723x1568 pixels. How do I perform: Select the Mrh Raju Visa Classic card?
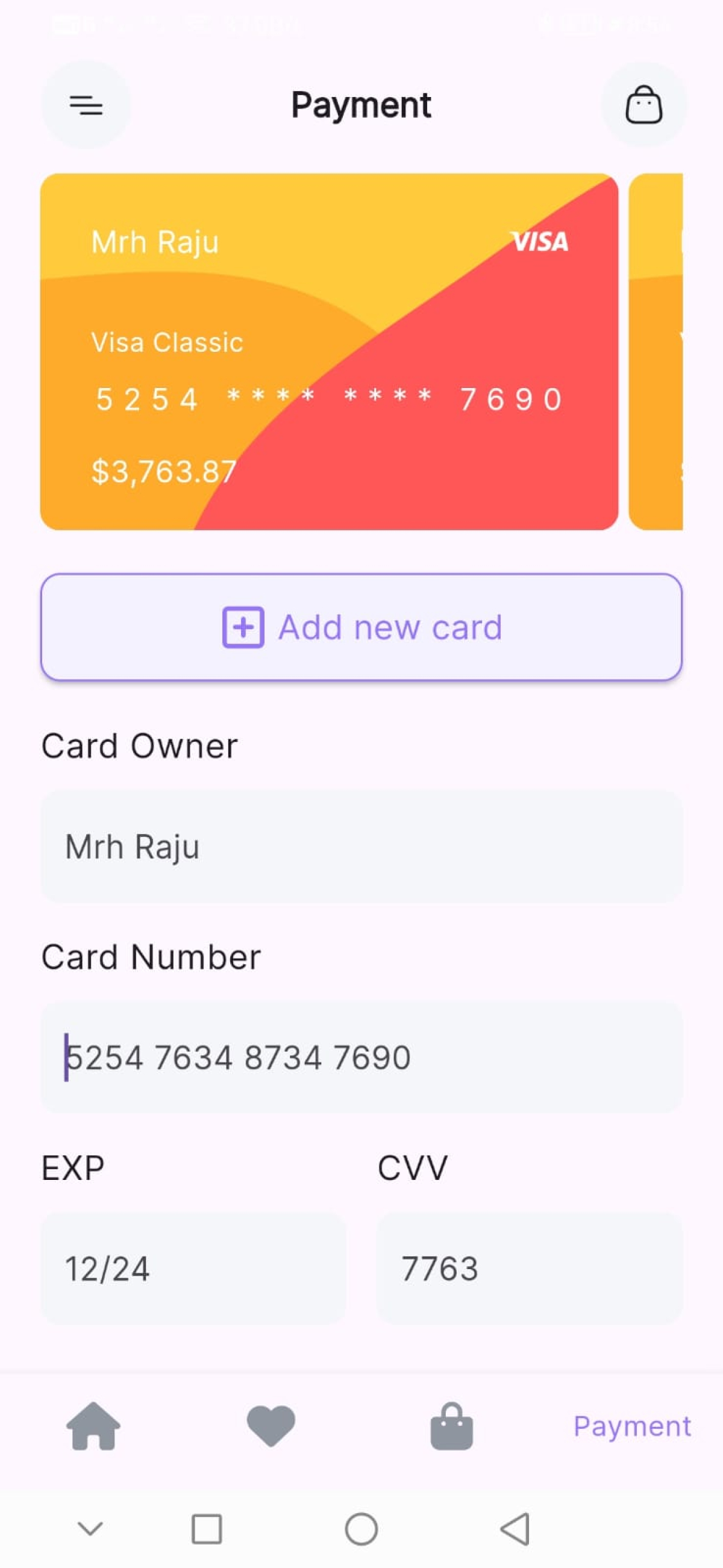[x=328, y=353]
